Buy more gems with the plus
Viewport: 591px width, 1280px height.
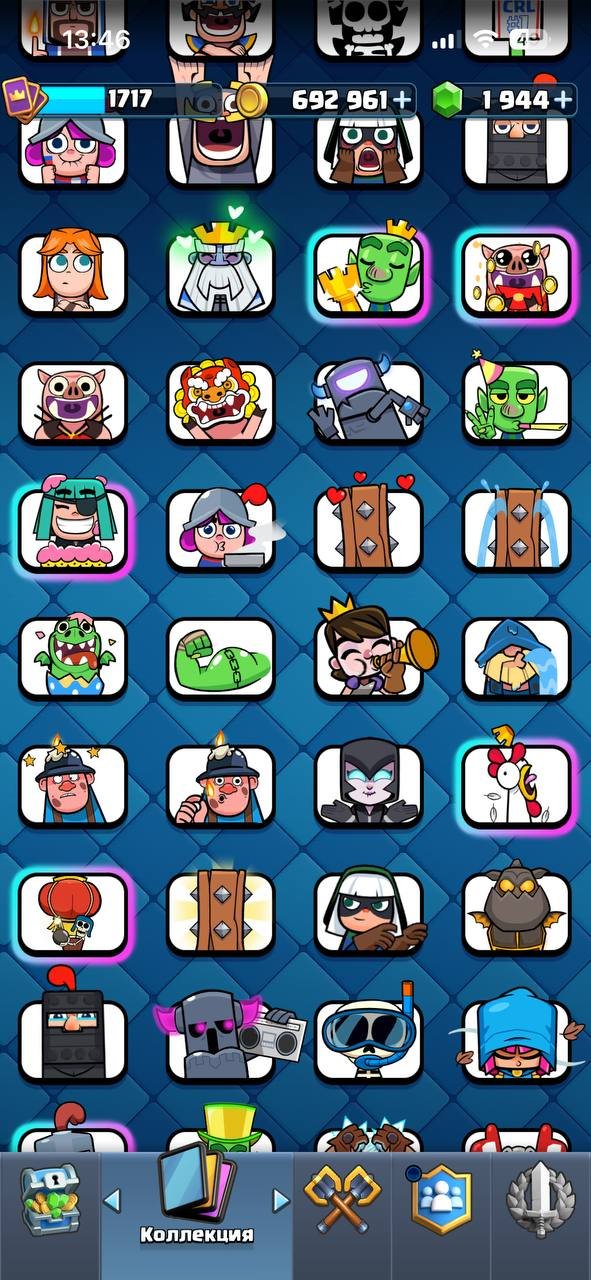click(x=564, y=99)
